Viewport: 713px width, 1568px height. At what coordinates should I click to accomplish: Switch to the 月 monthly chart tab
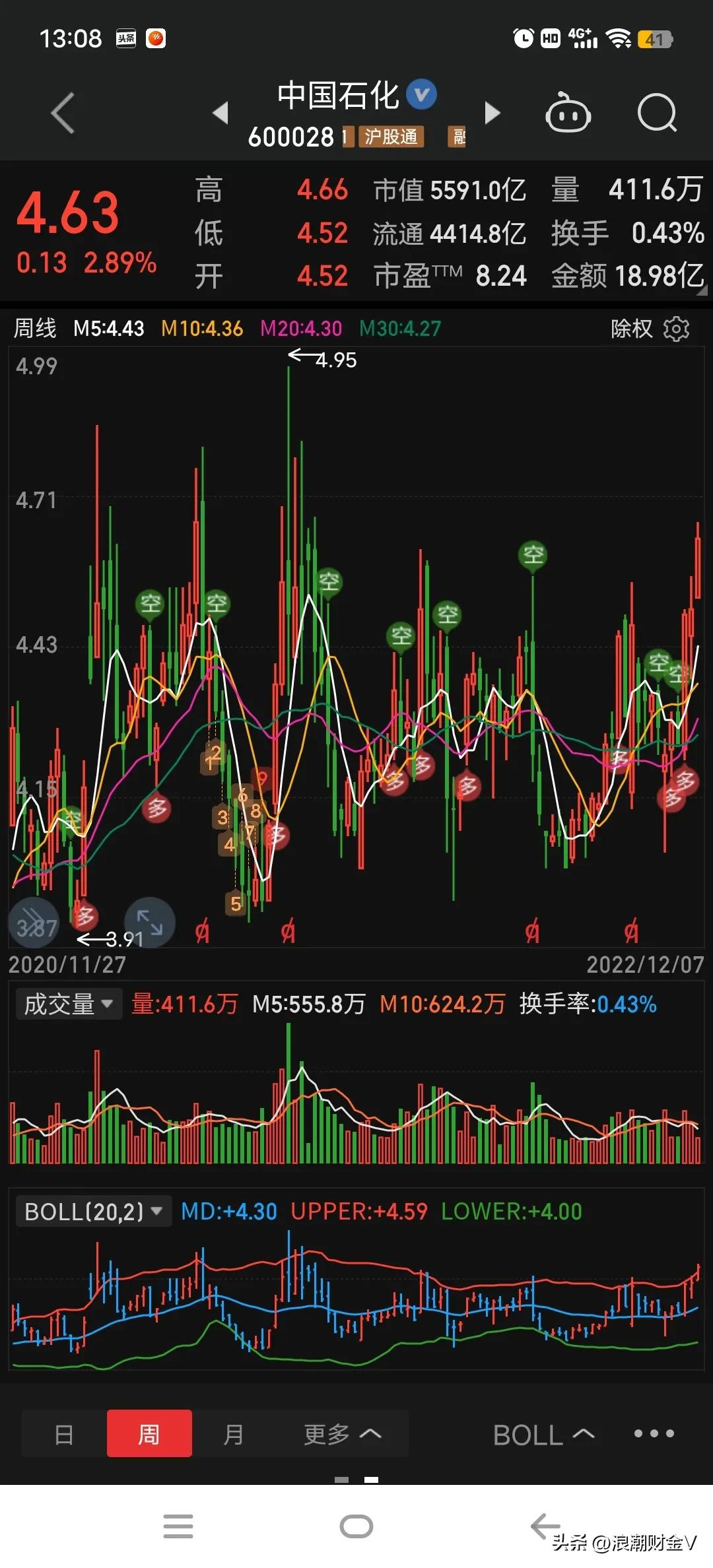[x=234, y=1433]
